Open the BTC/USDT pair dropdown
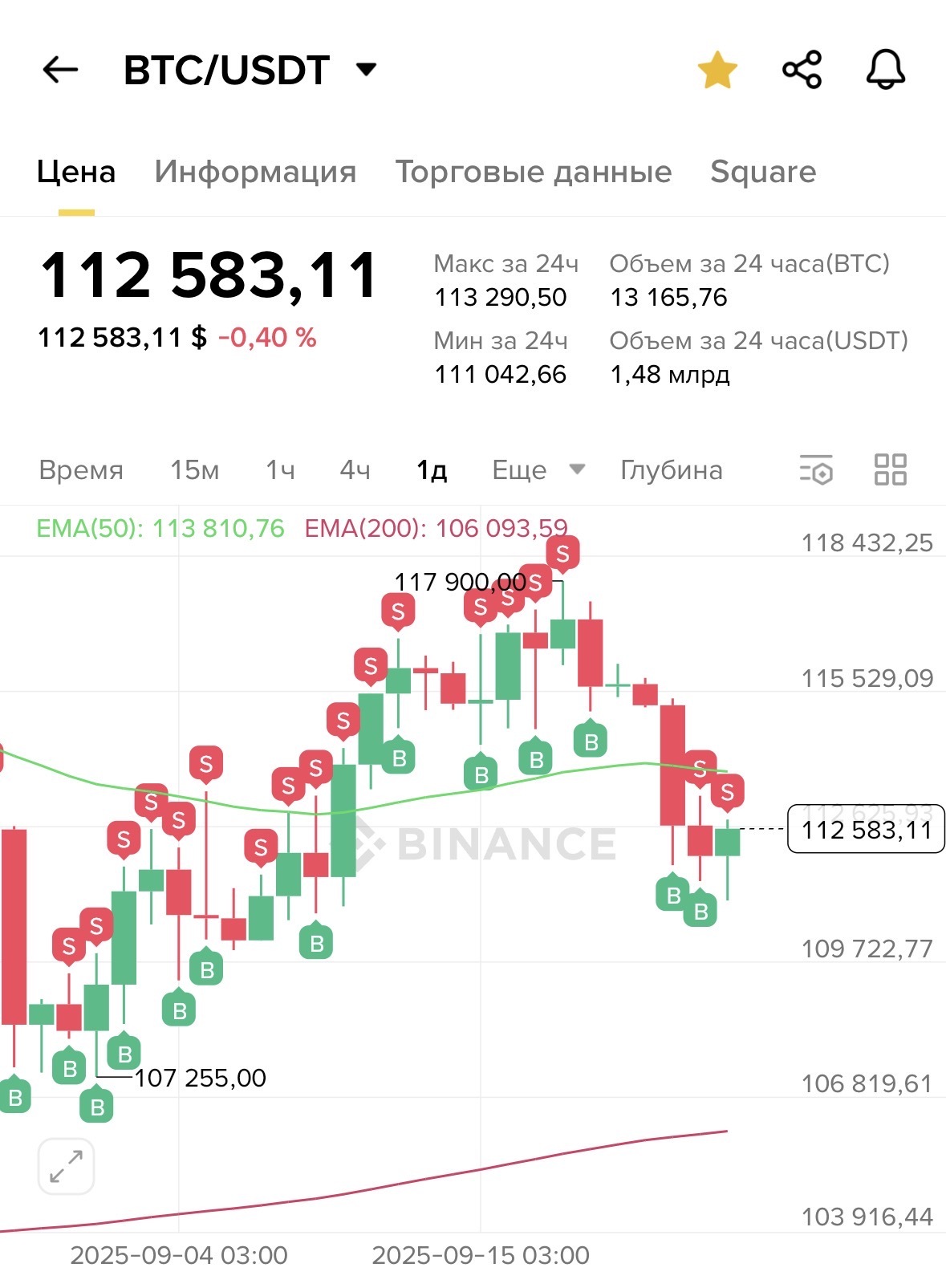Screen dimensions: 946x1288 366,70
